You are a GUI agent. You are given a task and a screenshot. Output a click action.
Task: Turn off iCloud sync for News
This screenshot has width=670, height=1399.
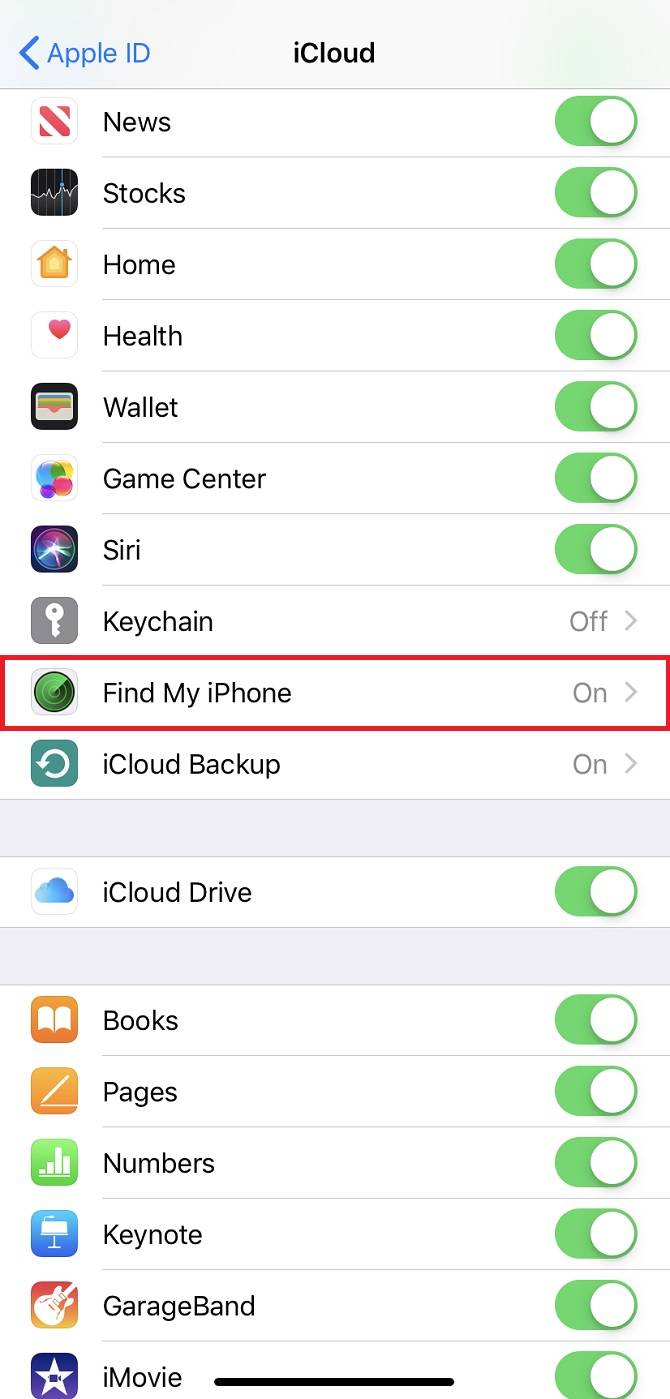(x=595, y=122)
